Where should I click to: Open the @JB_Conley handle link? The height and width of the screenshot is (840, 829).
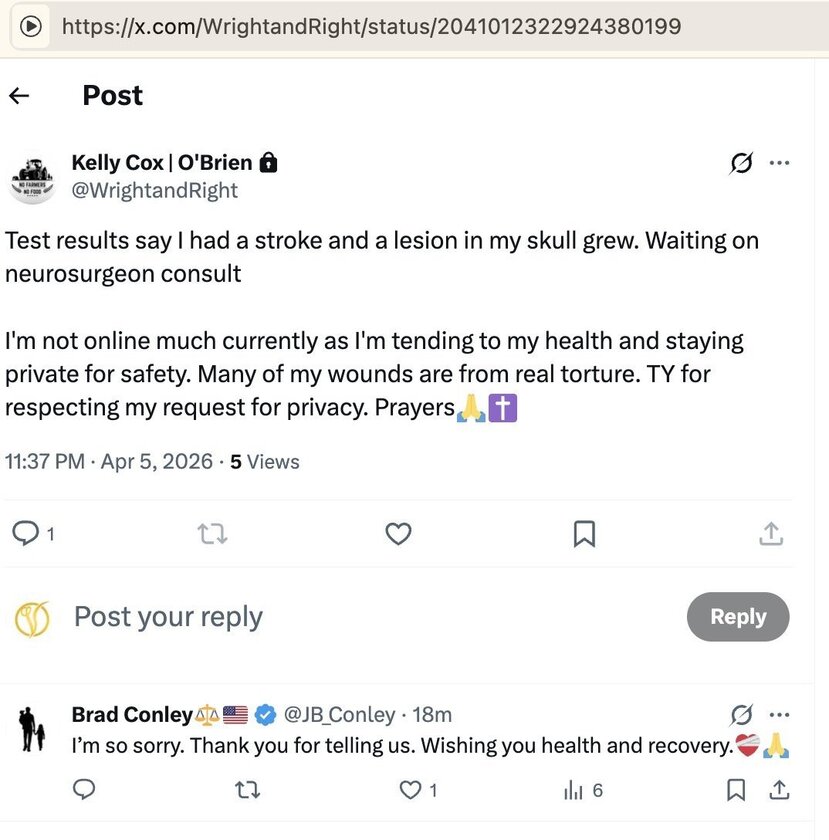[x=340, y=714]
